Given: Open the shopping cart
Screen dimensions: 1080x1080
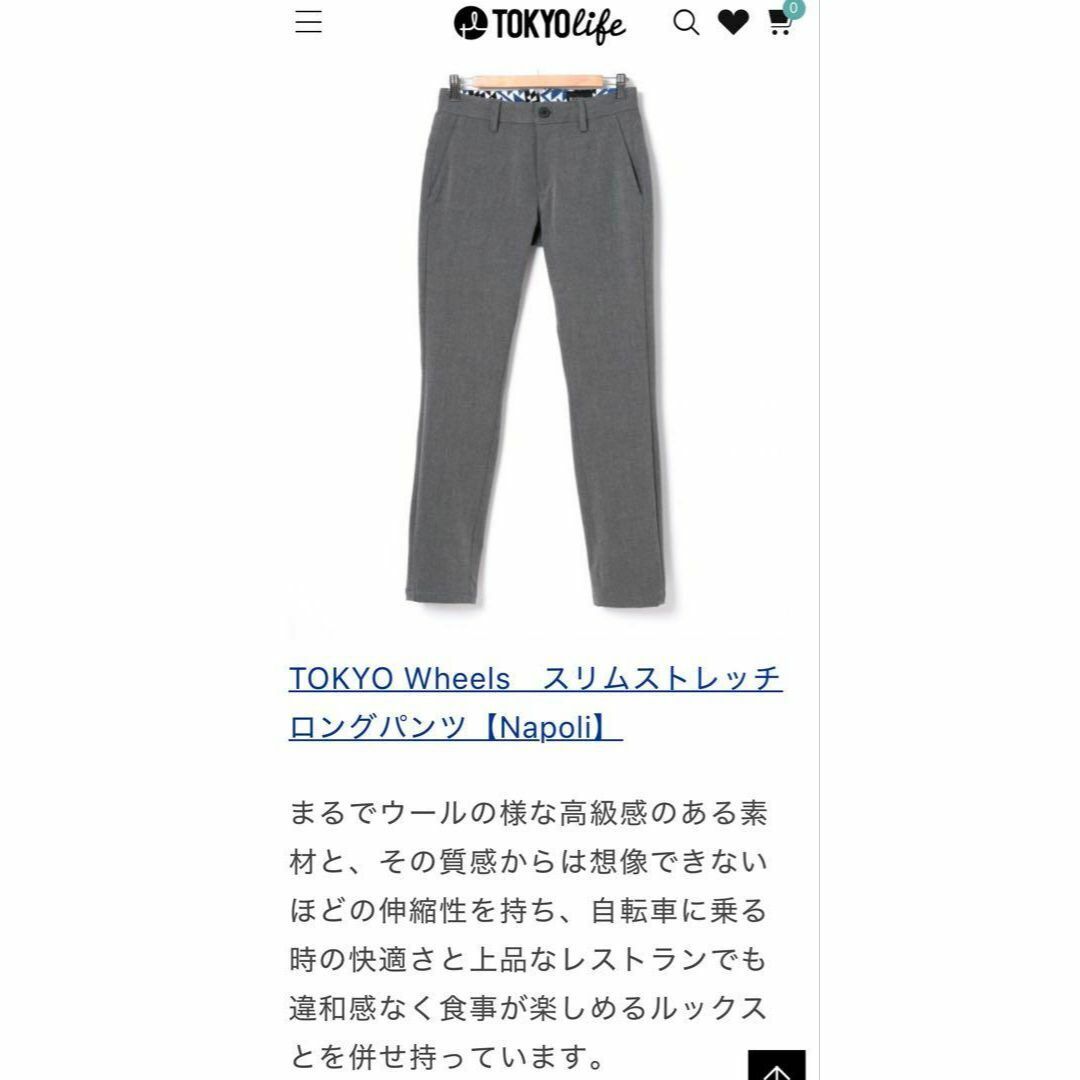Looking at the screenshot, I should [x=781, y=23].
